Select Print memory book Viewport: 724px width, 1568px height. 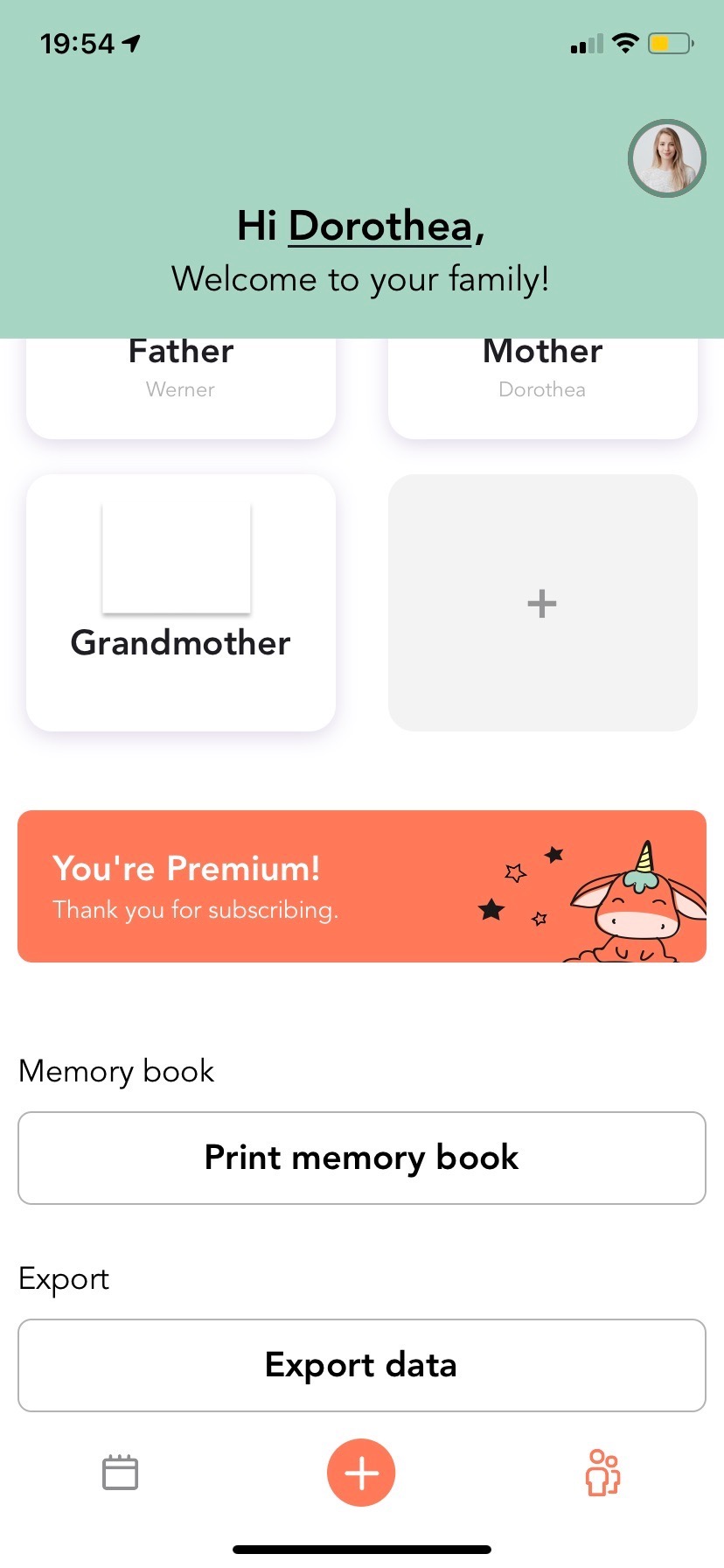coord(362,1158)
